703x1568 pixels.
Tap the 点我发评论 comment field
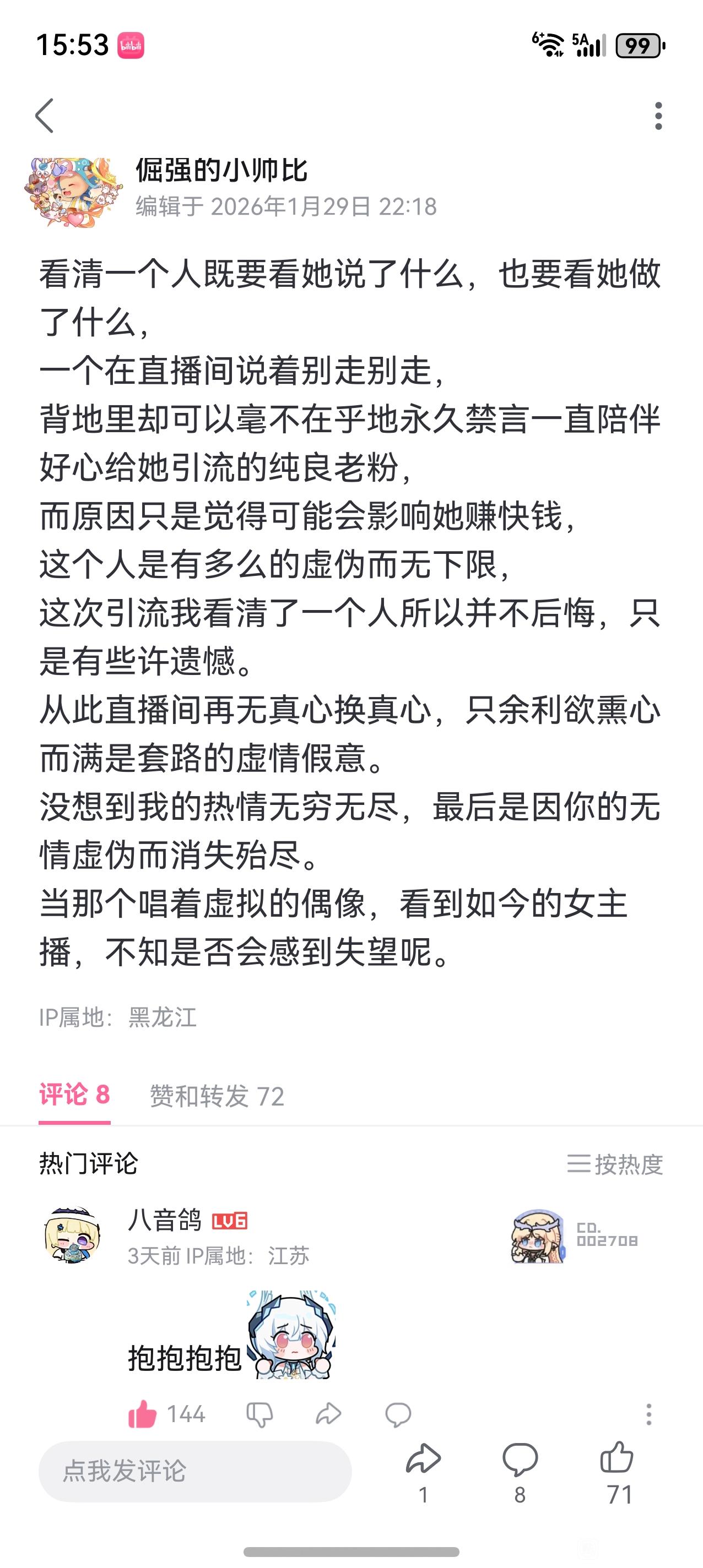click(195, 1471)
